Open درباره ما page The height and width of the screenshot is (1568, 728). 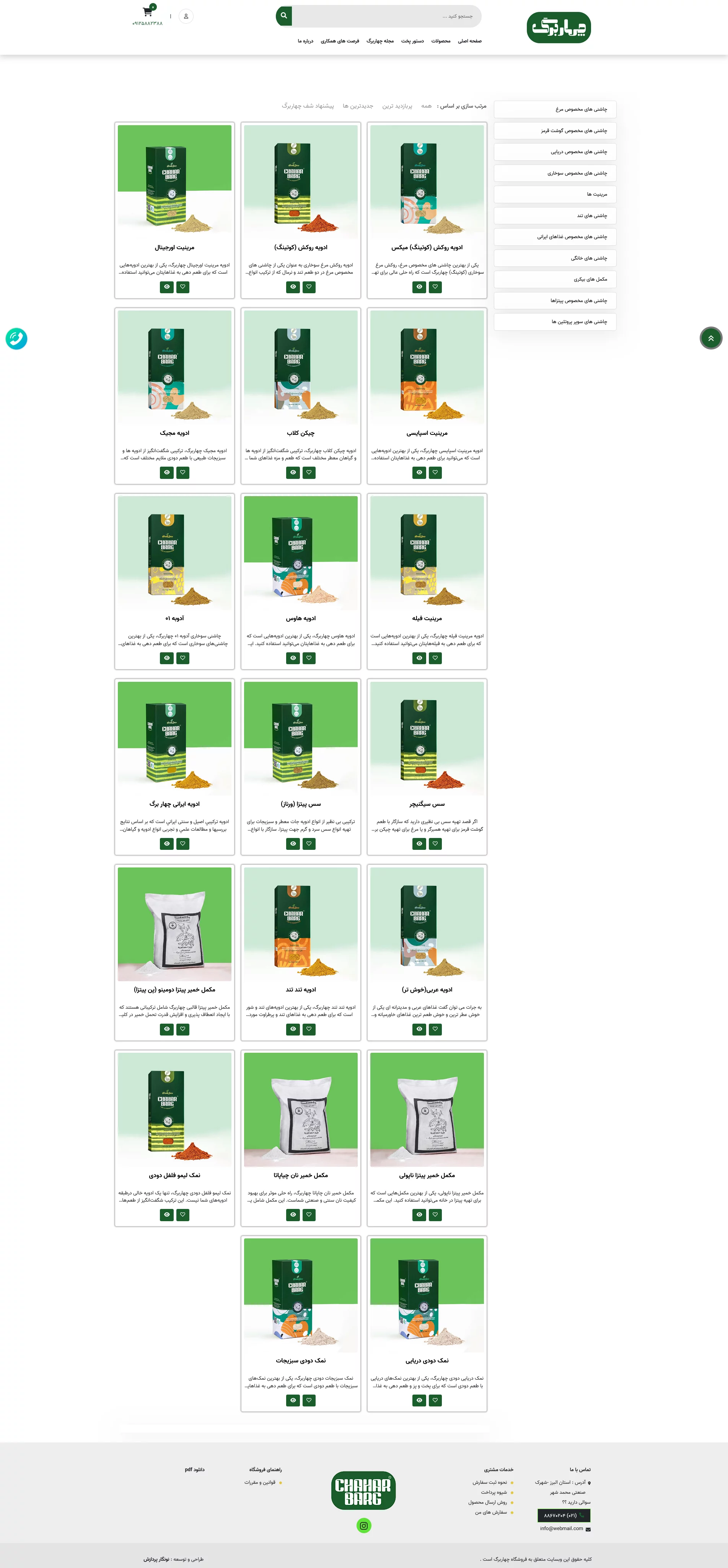(305, 41)
